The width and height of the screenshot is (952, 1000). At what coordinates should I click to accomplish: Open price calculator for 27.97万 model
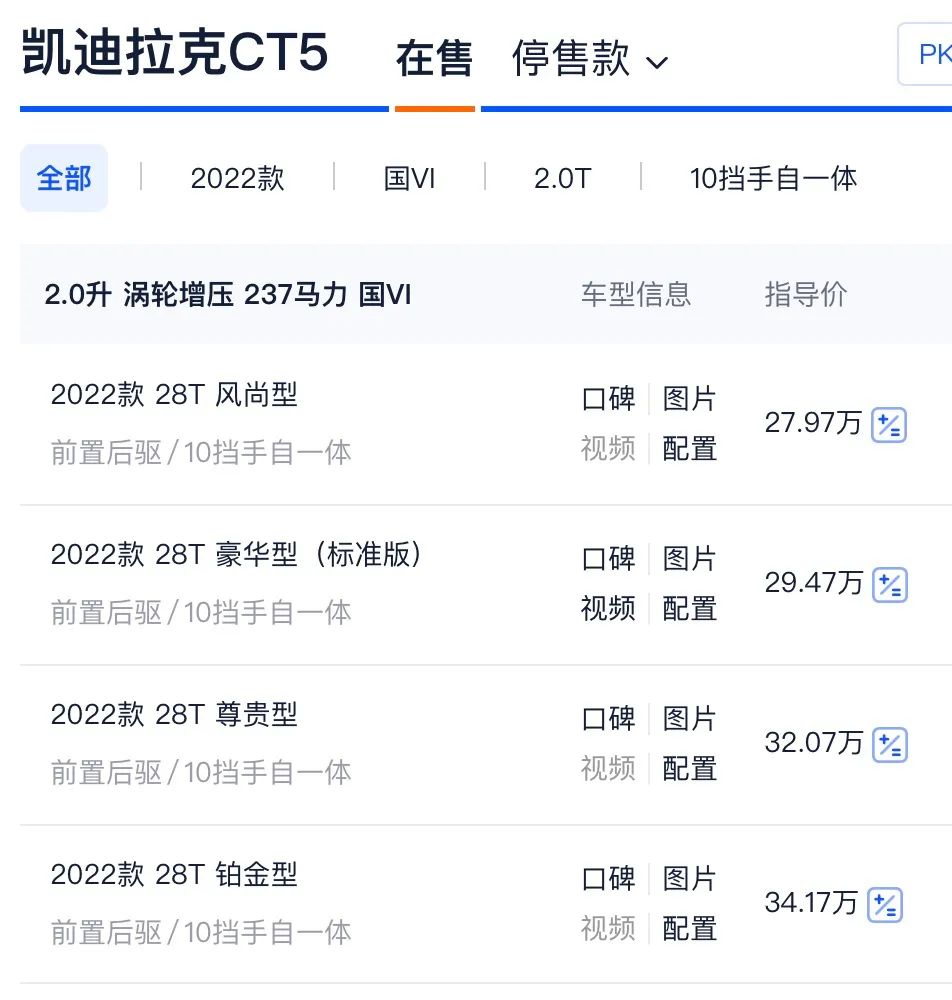[889, 424]
